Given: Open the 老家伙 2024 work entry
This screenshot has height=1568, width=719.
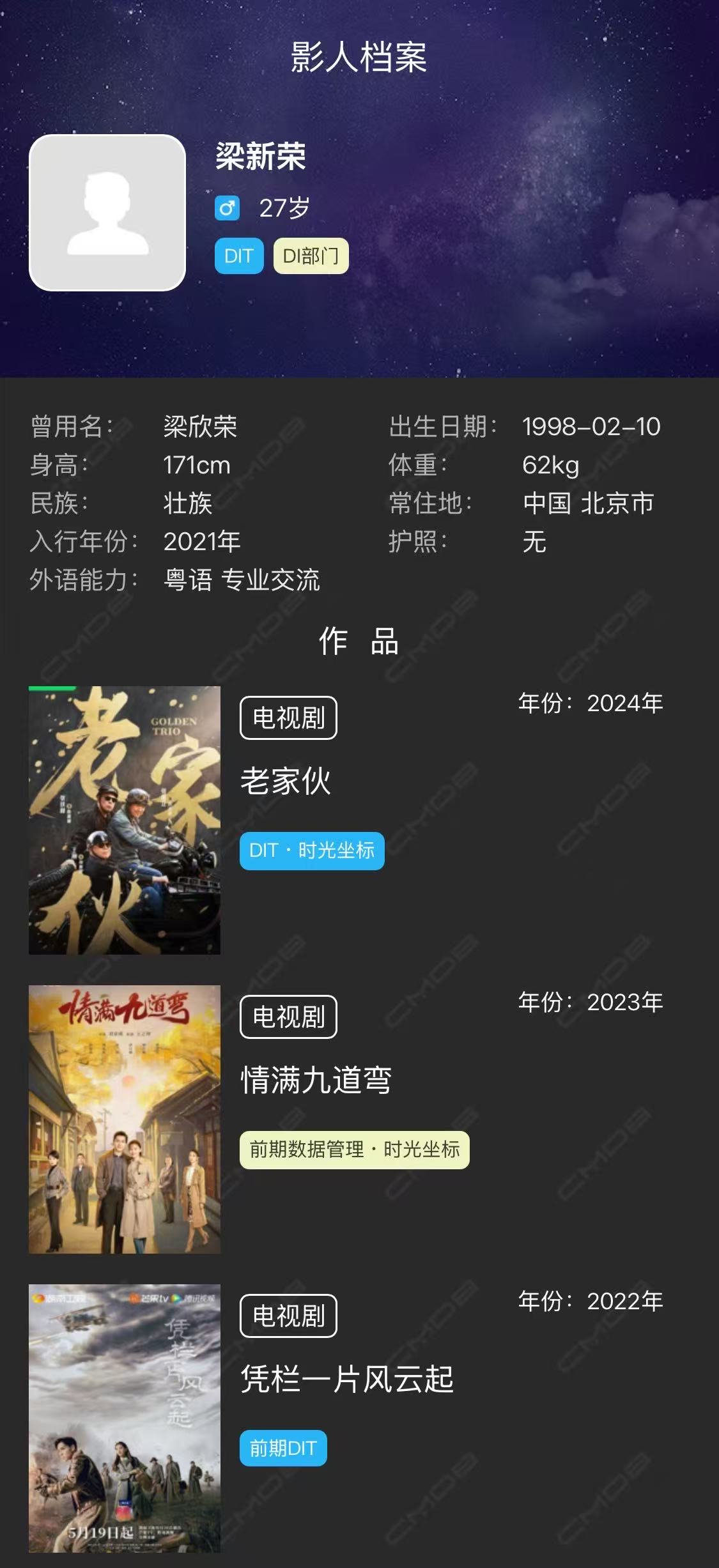Looking at the screenshot, I should [286, 781].
